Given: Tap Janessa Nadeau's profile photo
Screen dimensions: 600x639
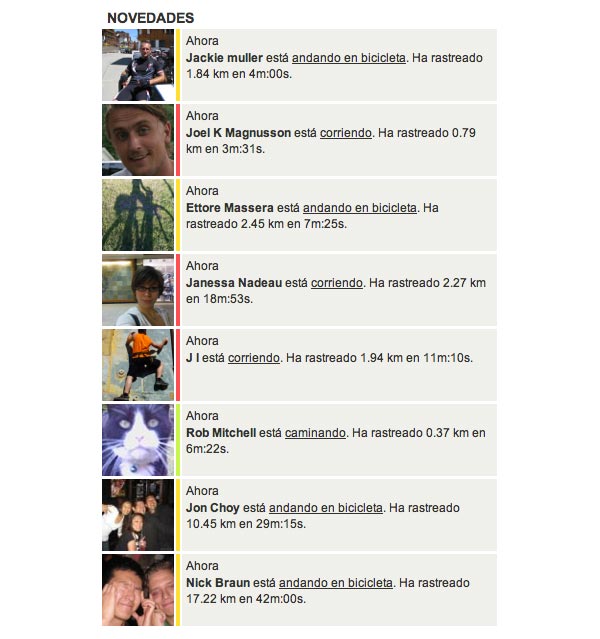Looking at the screenshot, I should 138,290.
